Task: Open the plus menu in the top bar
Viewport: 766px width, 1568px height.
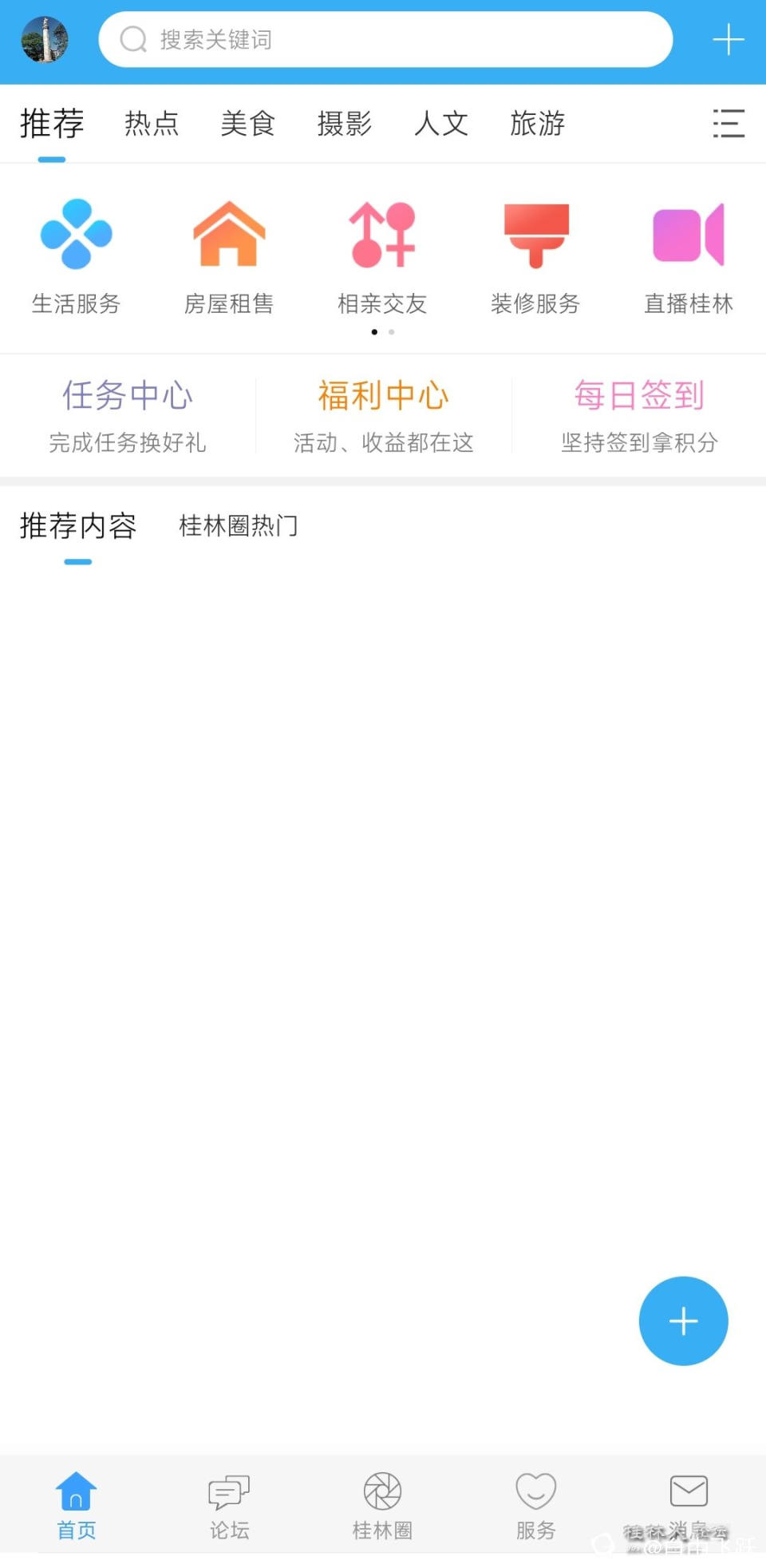Action: [x=728, y=40]
